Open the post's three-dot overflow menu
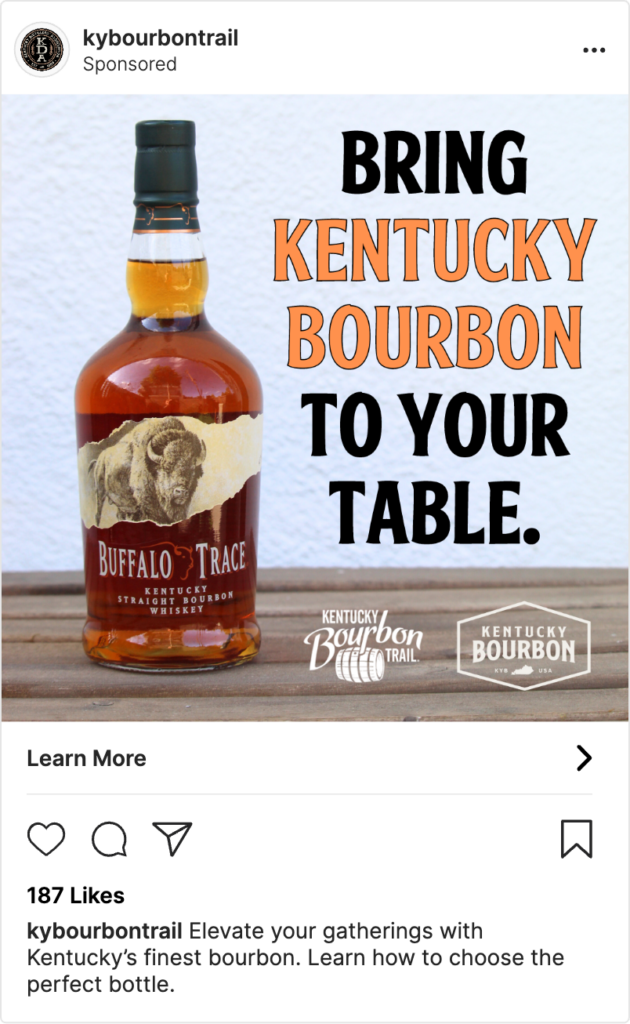Viewport: 630px width, 1024px height. (x=594, y=50)
